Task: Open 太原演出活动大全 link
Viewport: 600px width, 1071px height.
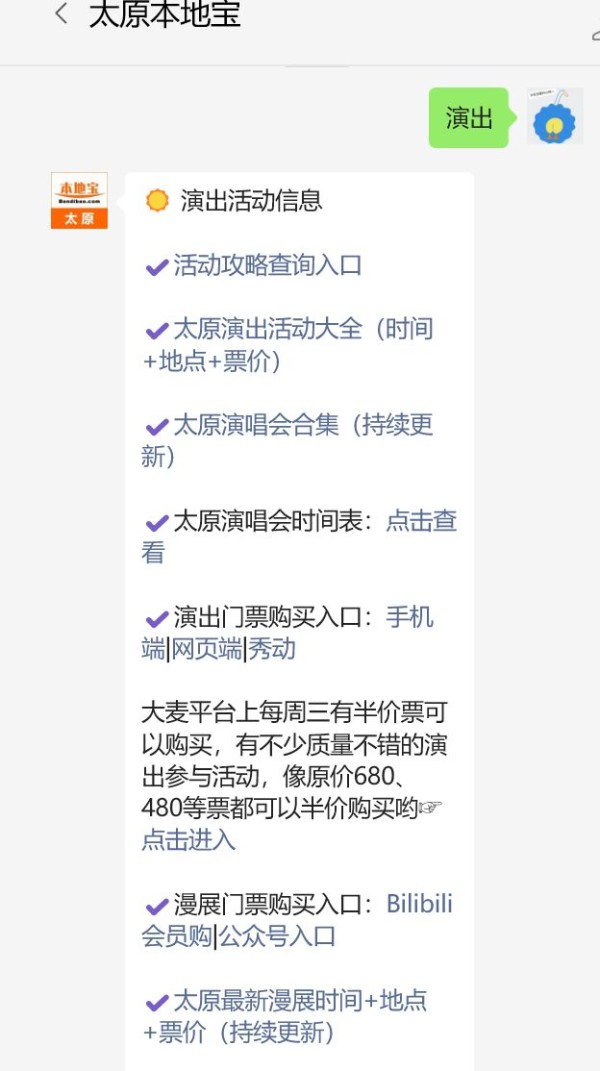Action: tap(287, 345)
